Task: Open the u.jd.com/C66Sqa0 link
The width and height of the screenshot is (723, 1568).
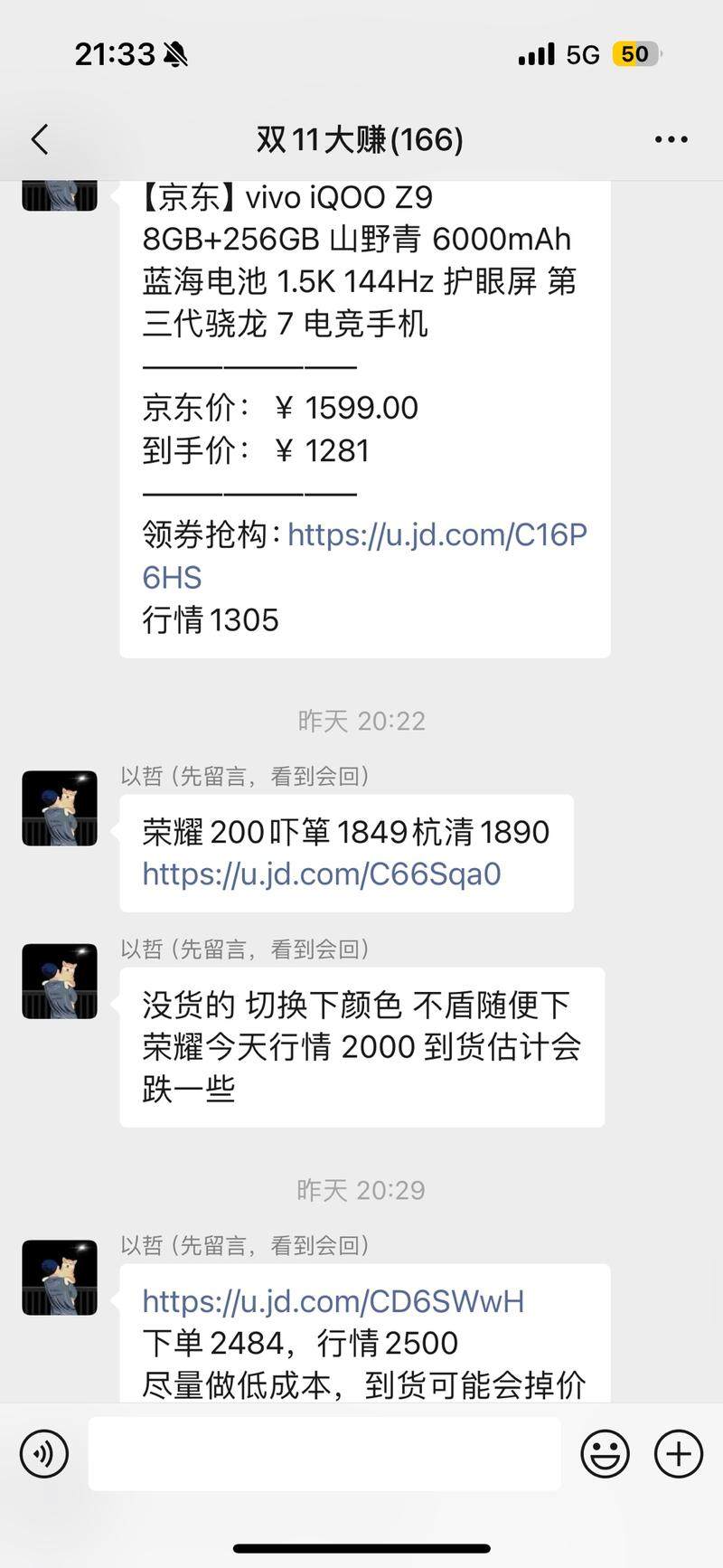Action: 322,874
